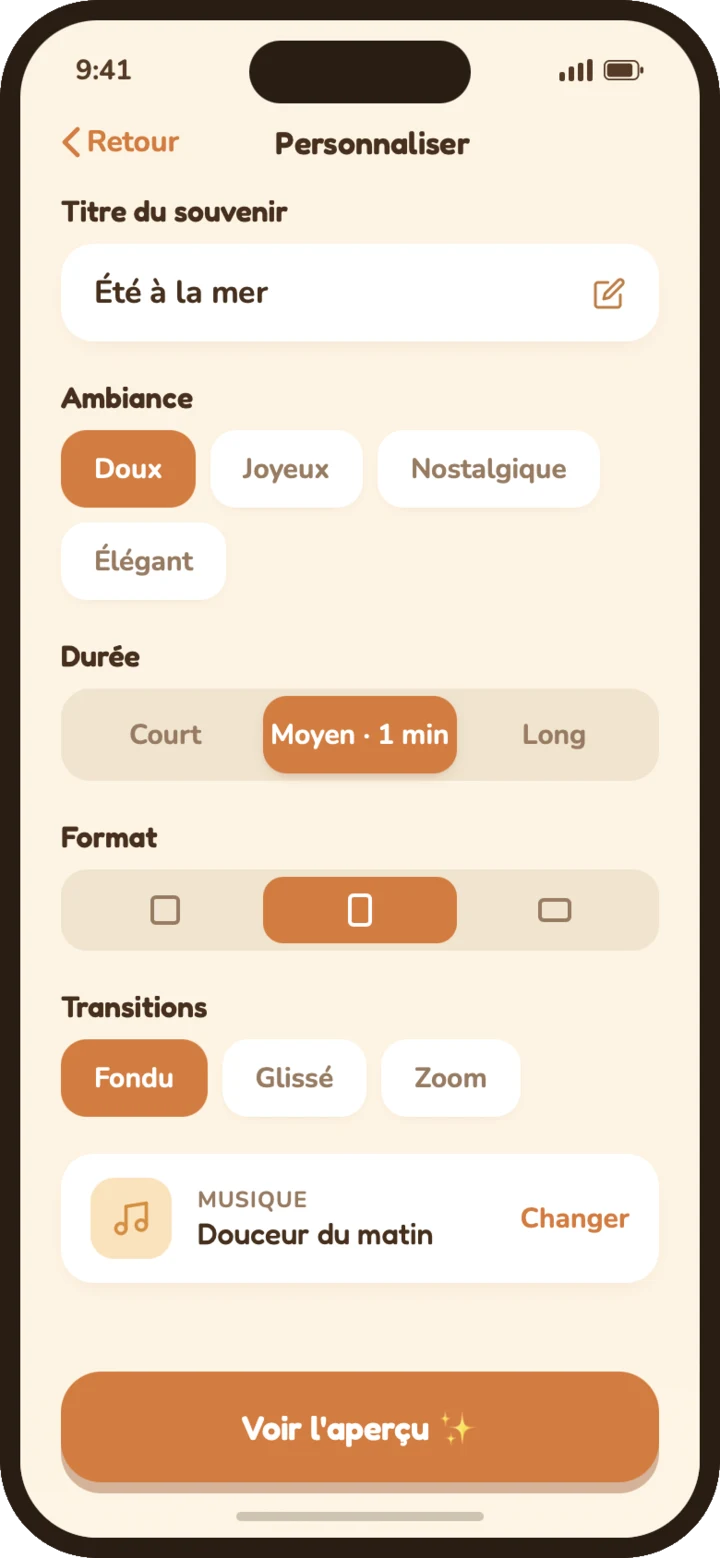Edit the title field "Été à la mer"
The height and width of the screenshot is (1558, 720).
pos(360,293)
